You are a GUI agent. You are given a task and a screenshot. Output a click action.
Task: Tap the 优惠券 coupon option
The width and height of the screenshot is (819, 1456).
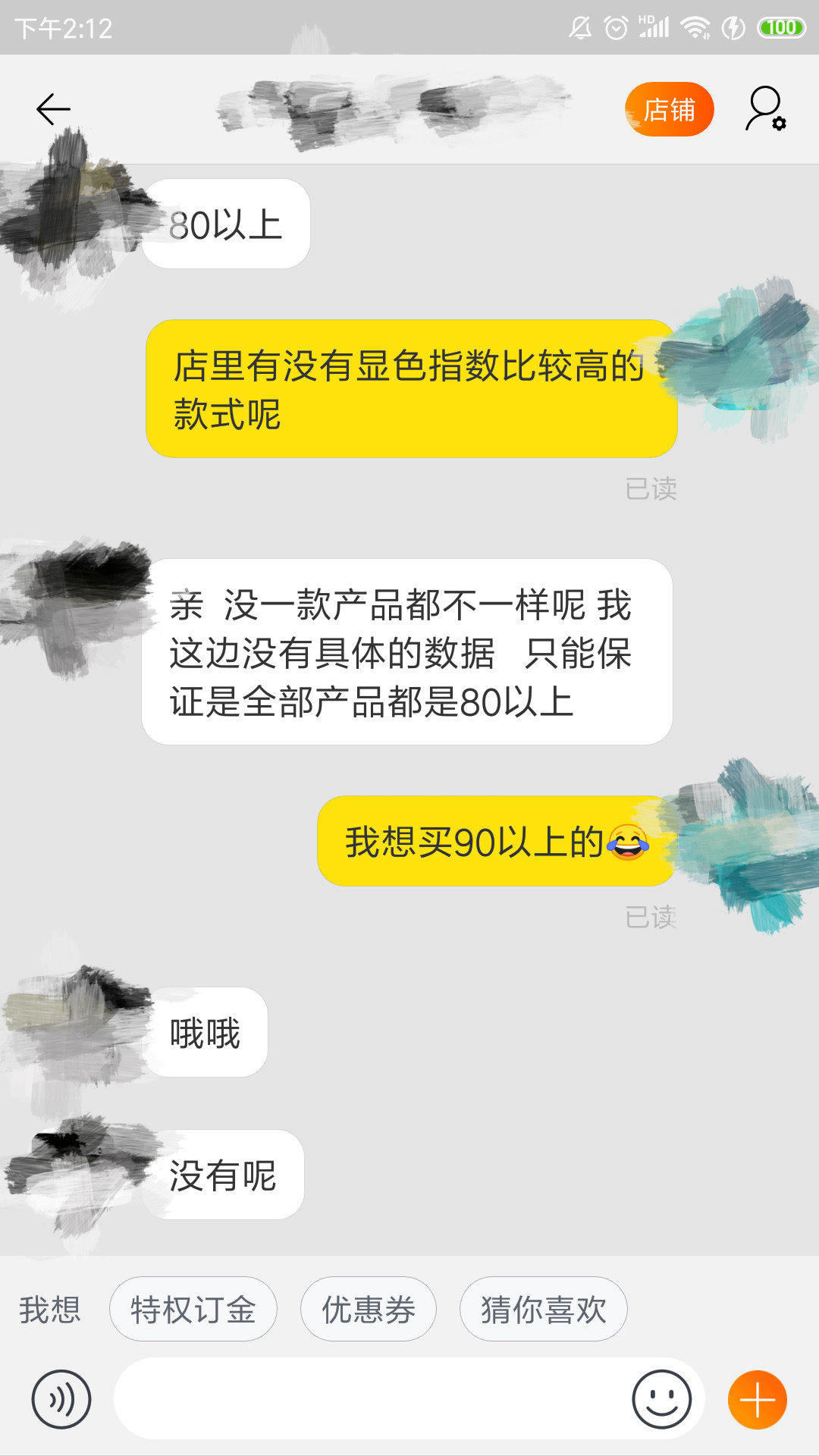(x=369, y=1308)
